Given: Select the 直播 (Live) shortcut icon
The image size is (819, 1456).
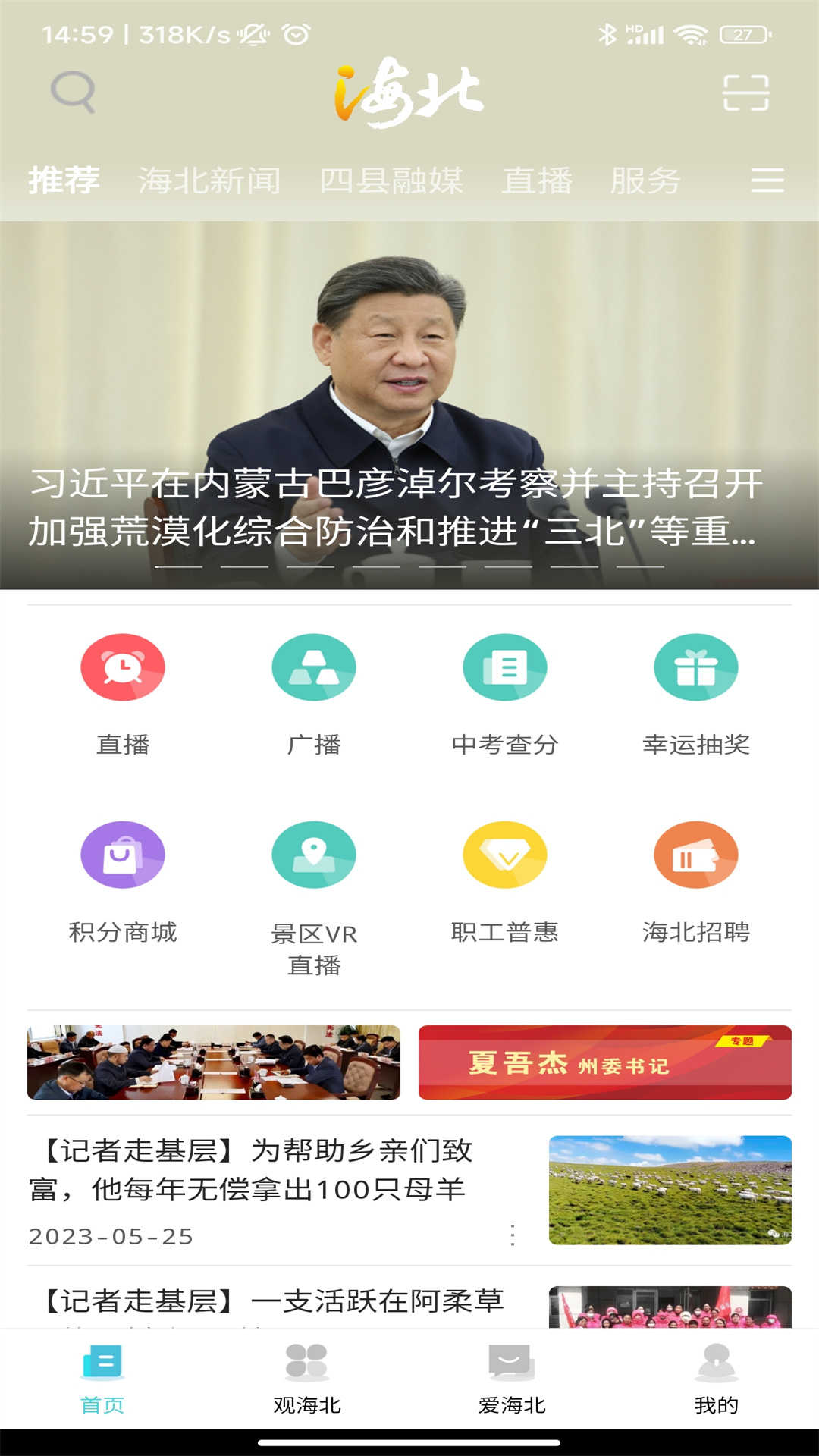Looking at the screenshot, I should [123, 666].
